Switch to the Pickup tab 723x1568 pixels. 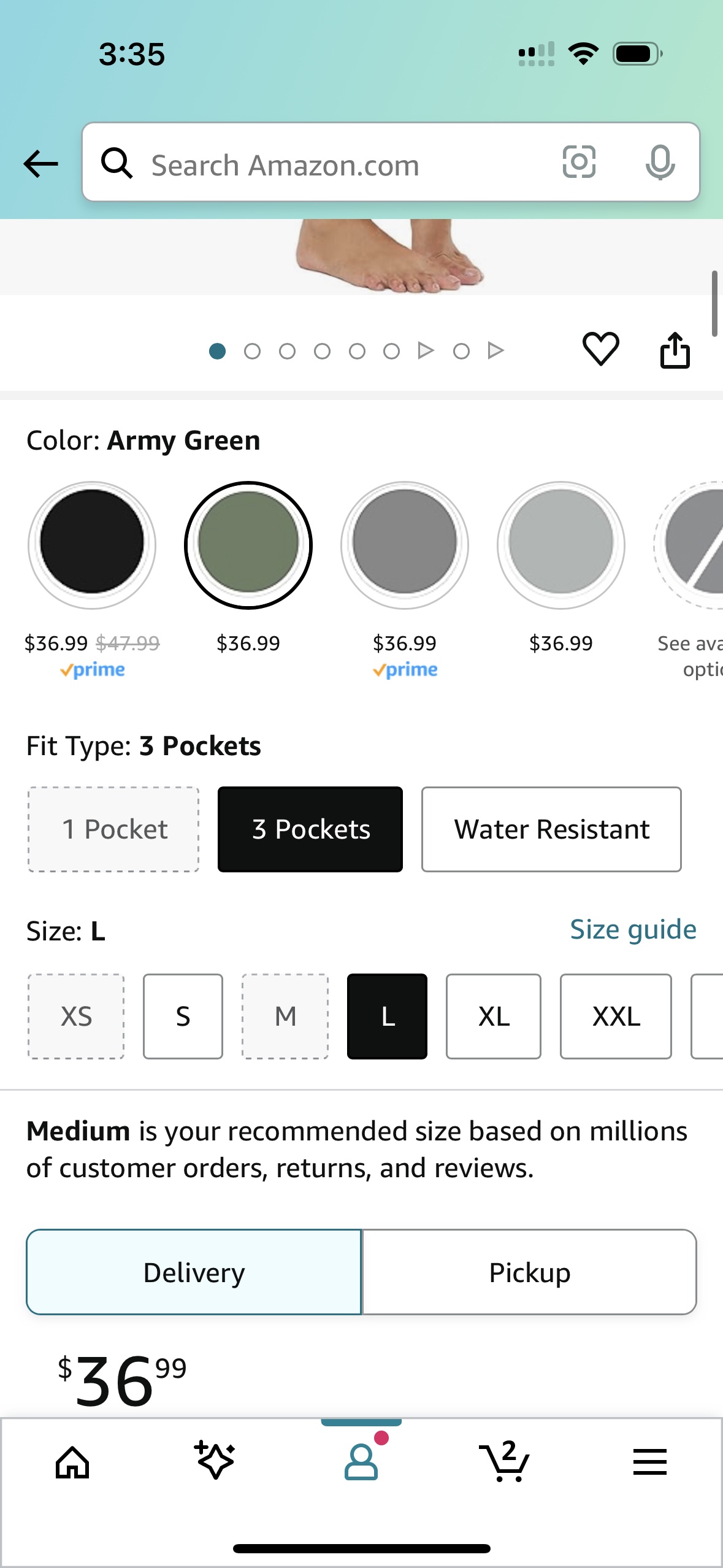[529, 1272]
